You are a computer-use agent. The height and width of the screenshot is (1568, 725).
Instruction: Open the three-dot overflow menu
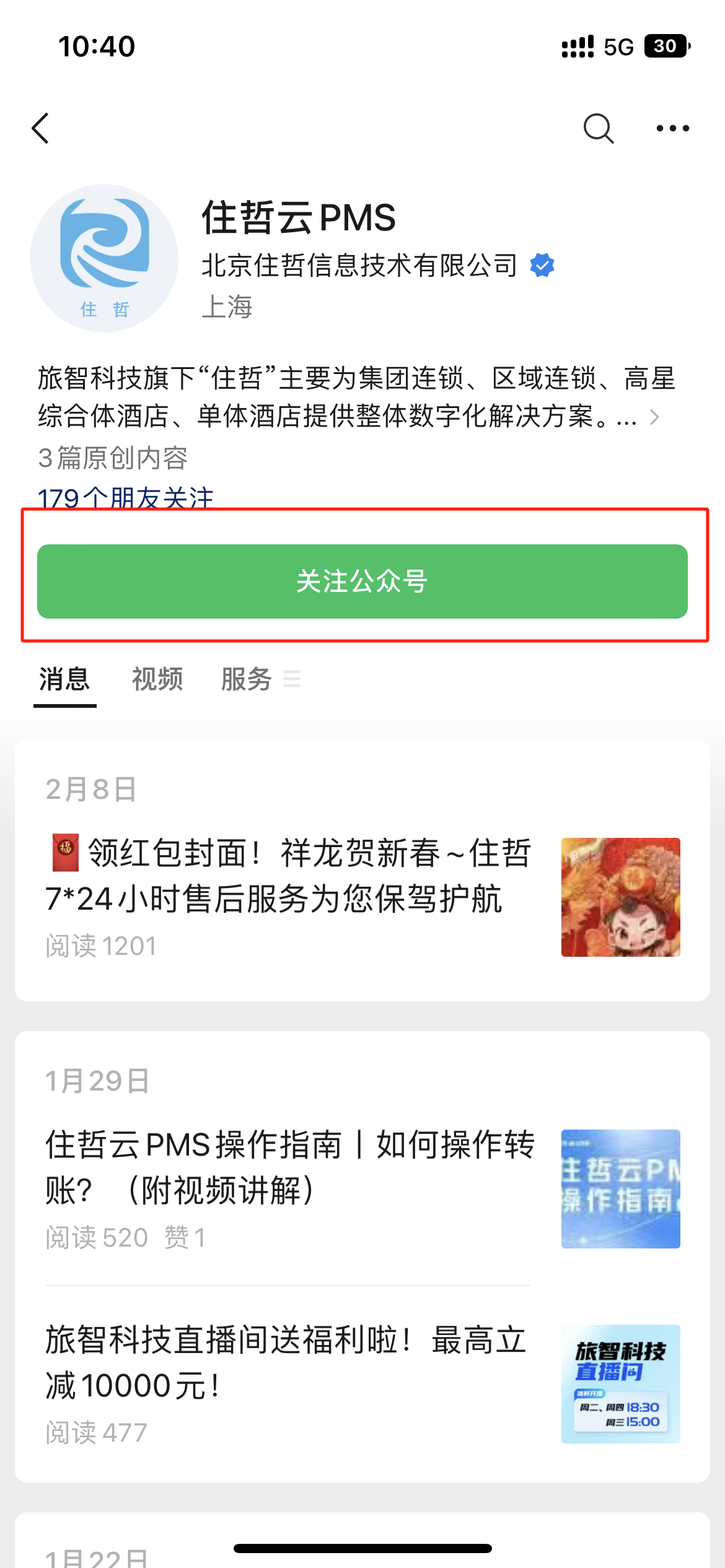point(672,128)
